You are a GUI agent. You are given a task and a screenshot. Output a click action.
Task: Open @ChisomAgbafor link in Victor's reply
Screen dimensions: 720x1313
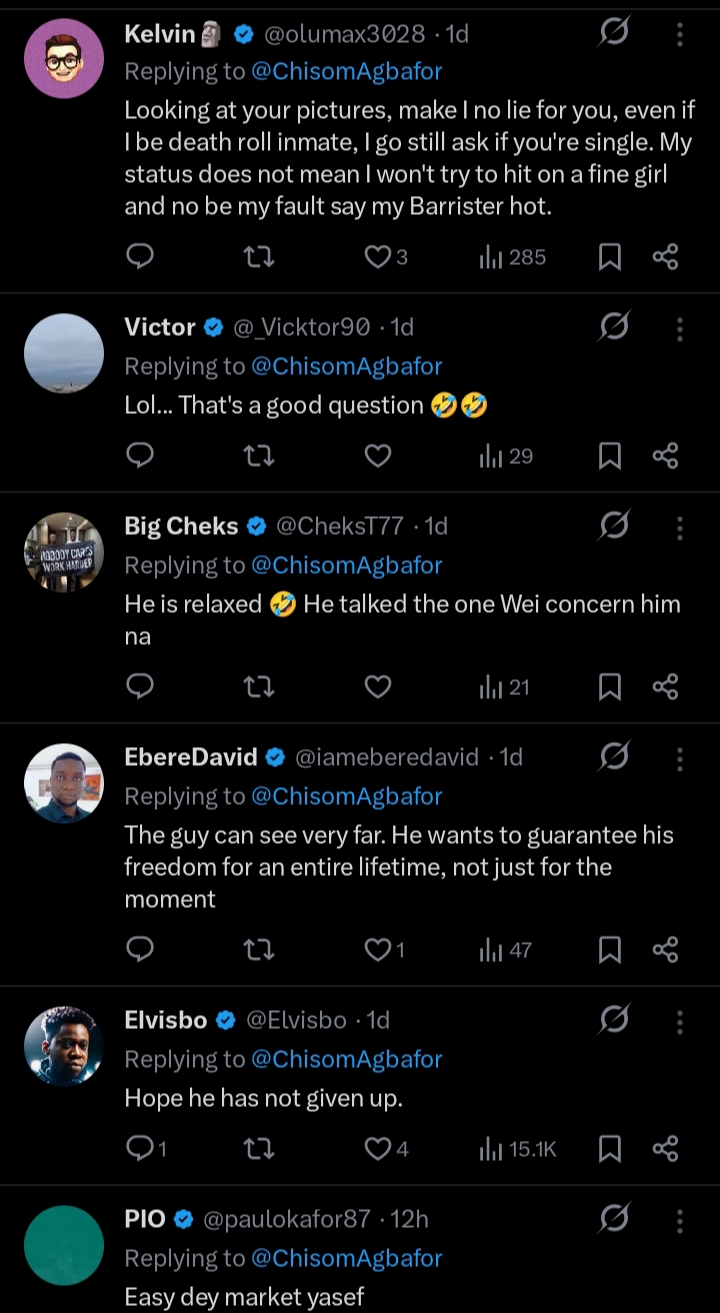click(x=346, y=367)
